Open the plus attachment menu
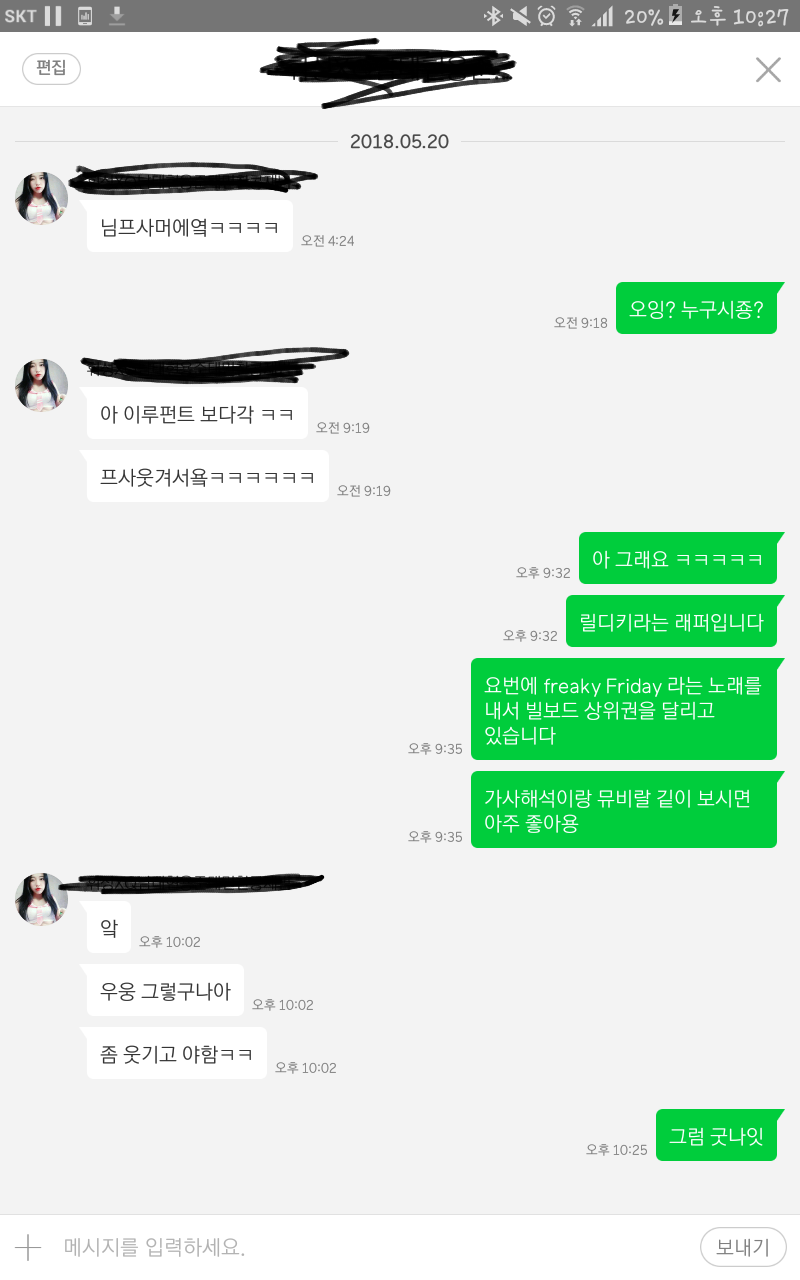800x1280 pixels. pos(28,1247)
